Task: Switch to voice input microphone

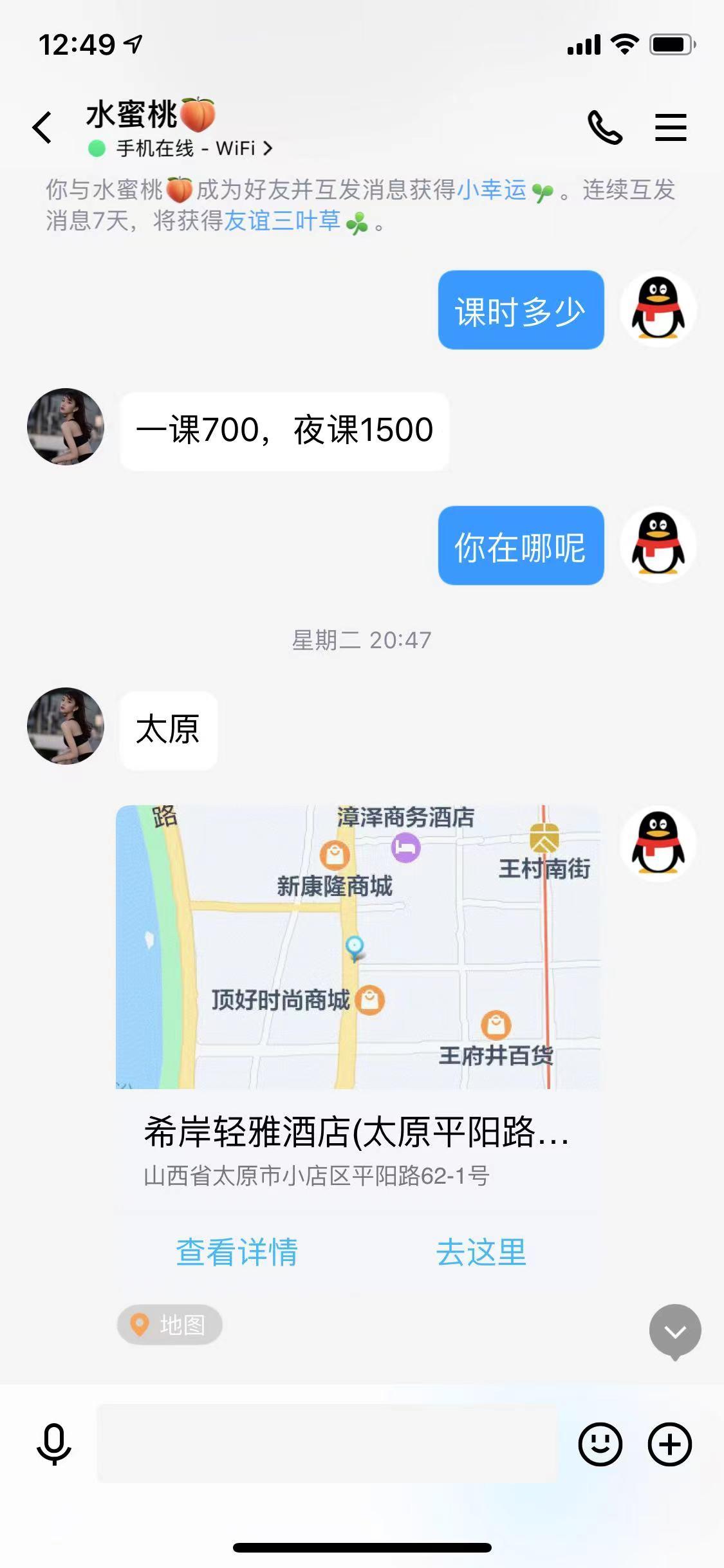Action: [x=54, y=1444]
